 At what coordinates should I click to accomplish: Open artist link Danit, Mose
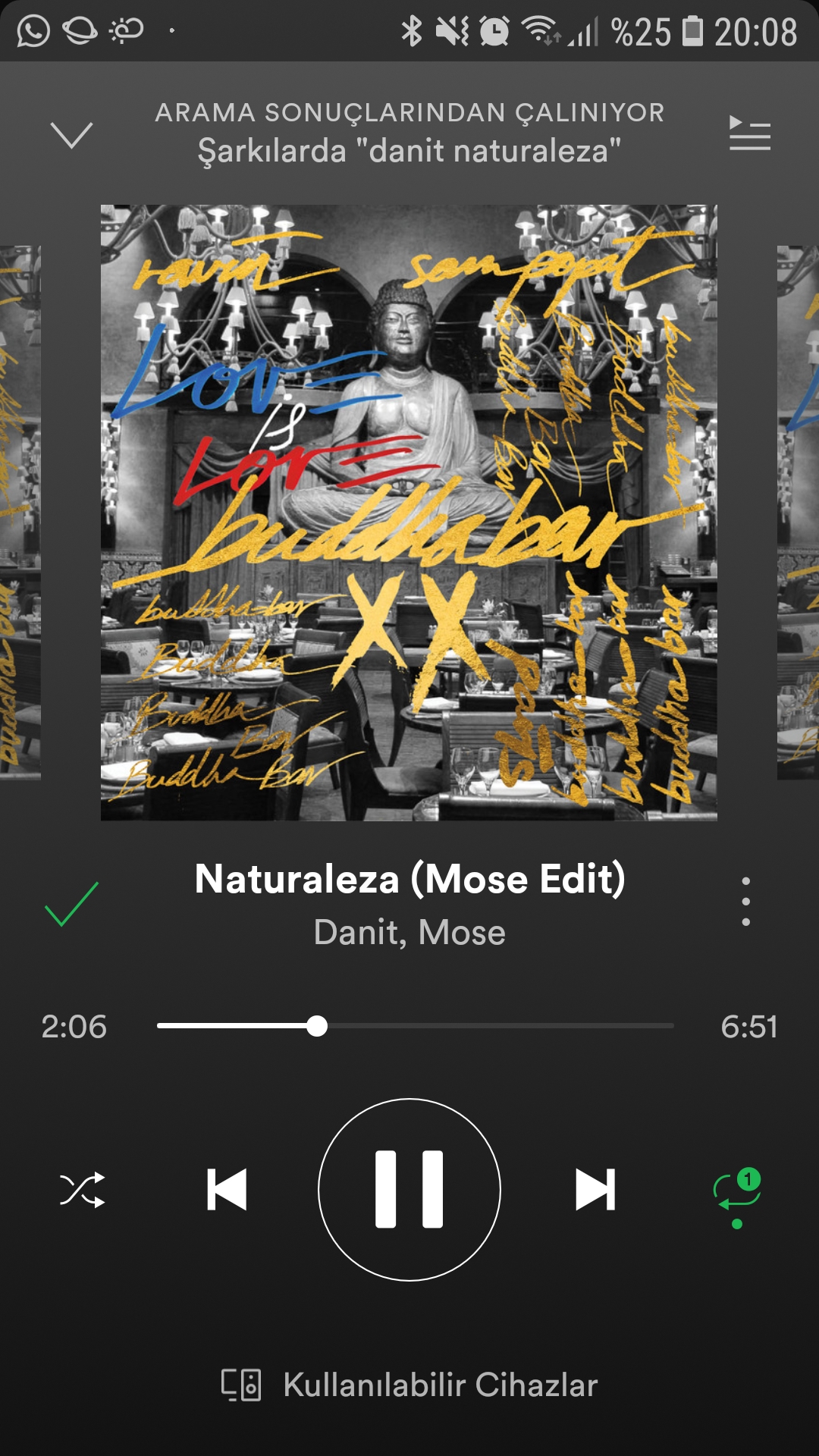point(409,932)
